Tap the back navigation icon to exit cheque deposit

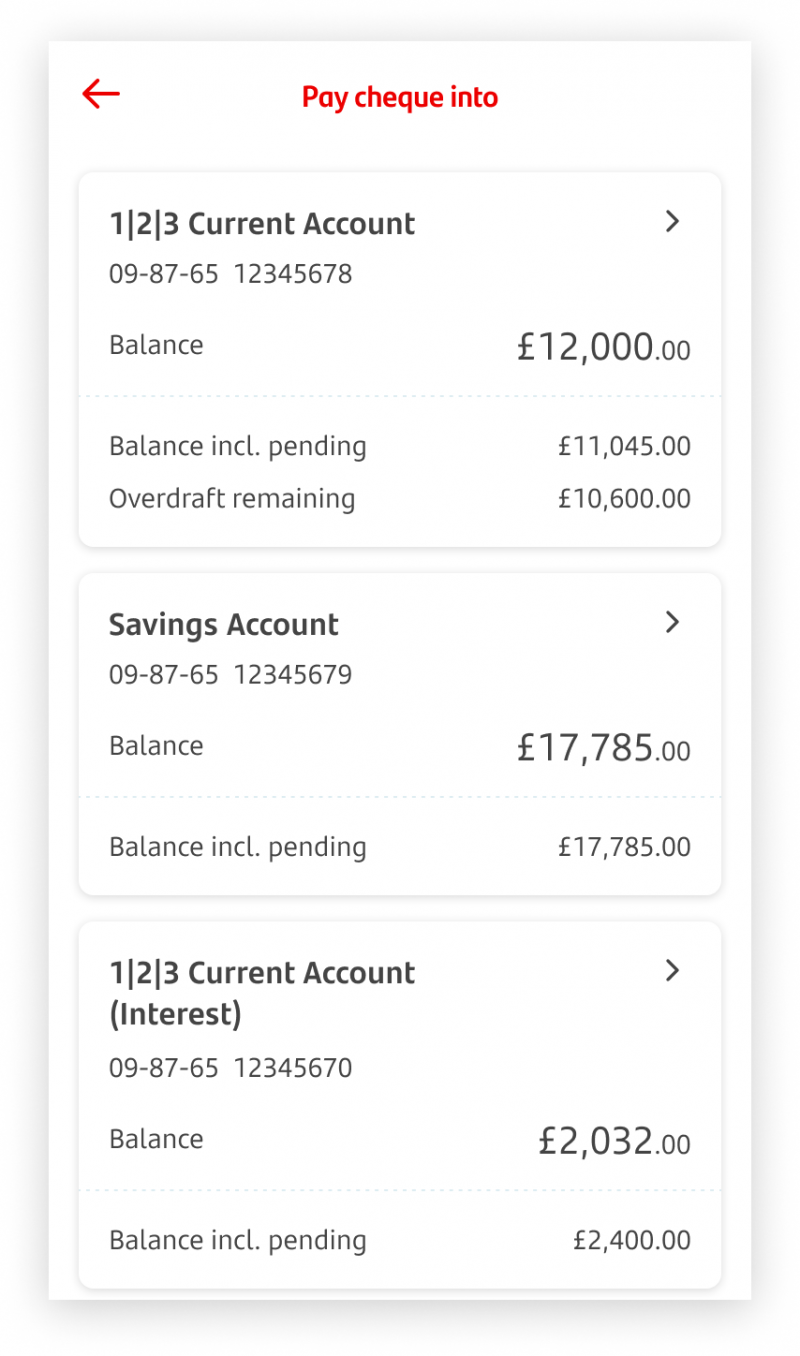click(x=100, y=94)
